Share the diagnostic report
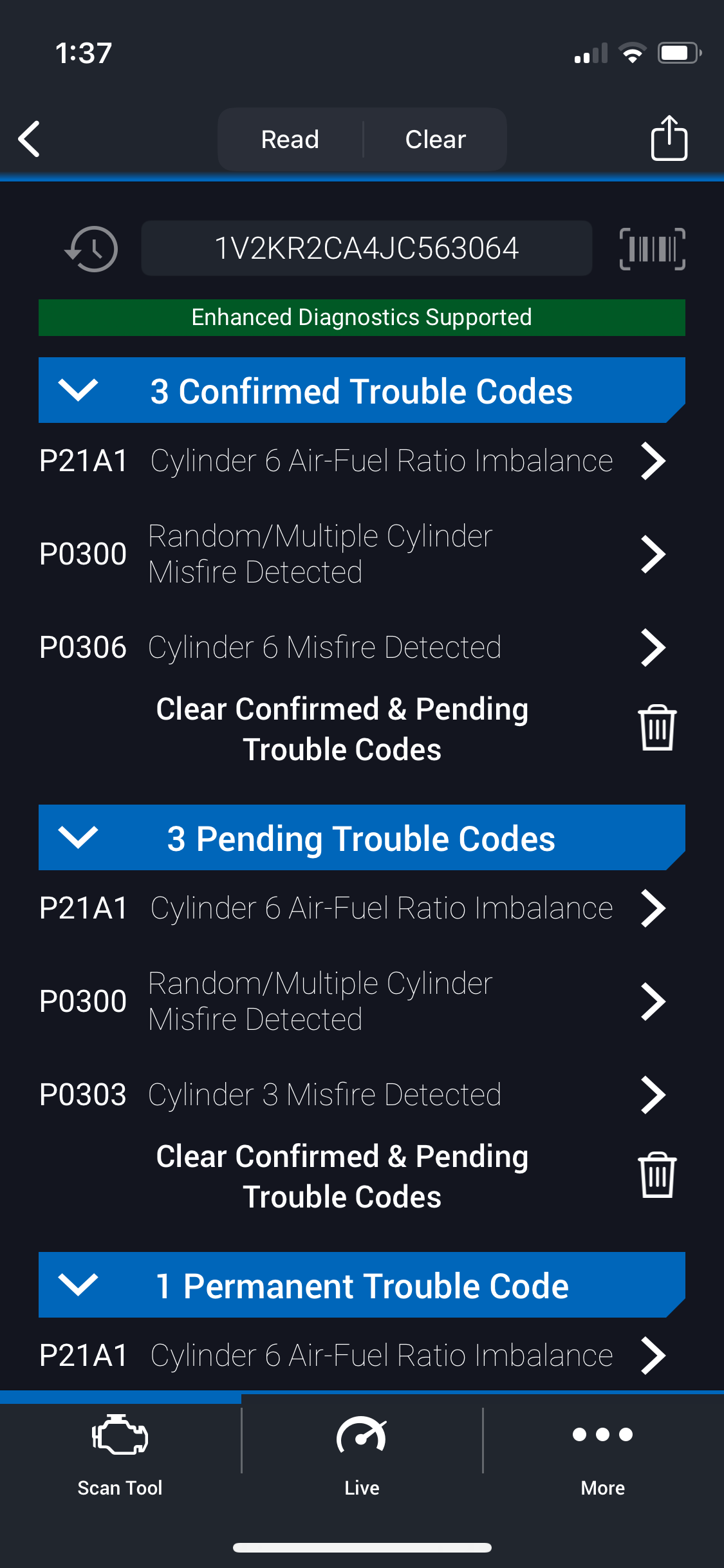The width and height of the screenshot is (724, 1568). click(669, 138)
